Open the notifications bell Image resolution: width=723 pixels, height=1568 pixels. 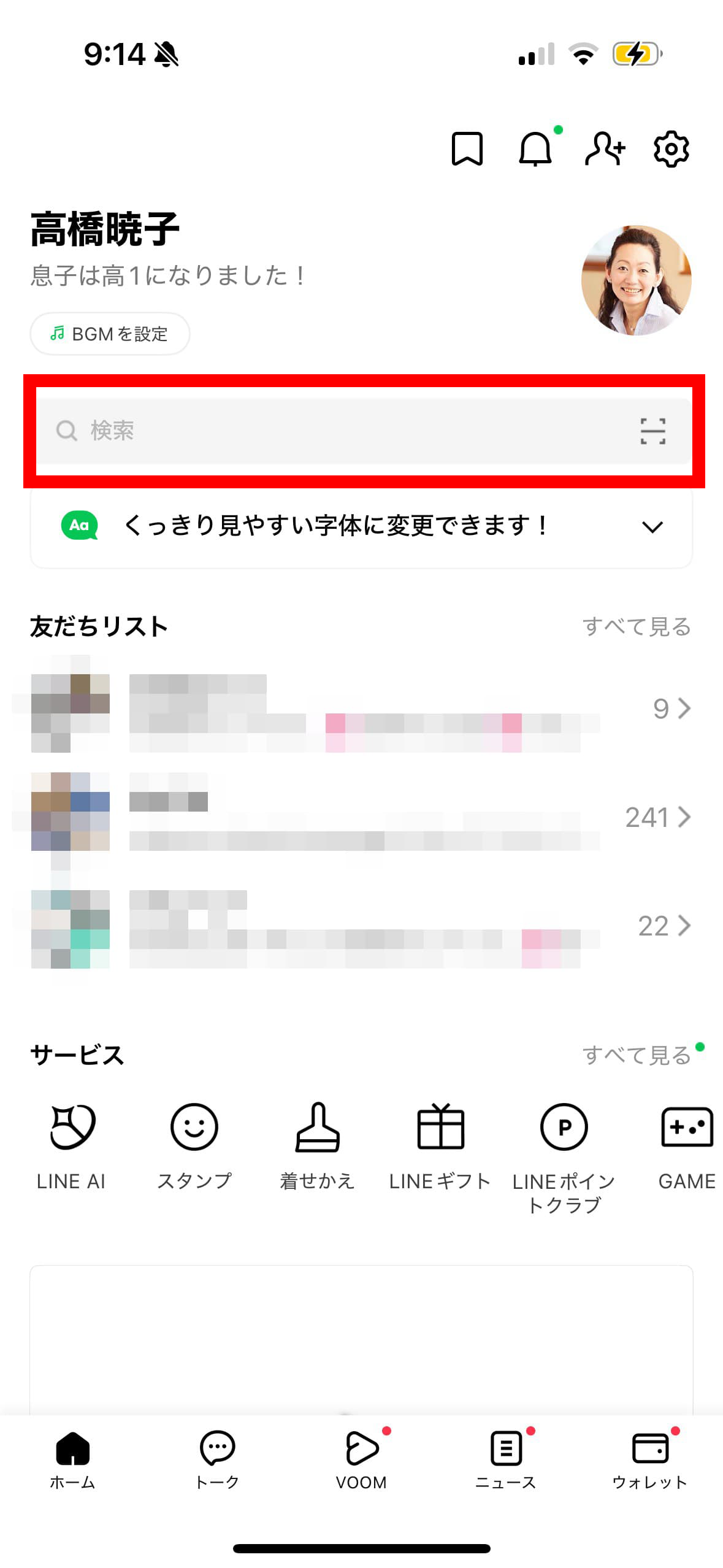(535, 149)
